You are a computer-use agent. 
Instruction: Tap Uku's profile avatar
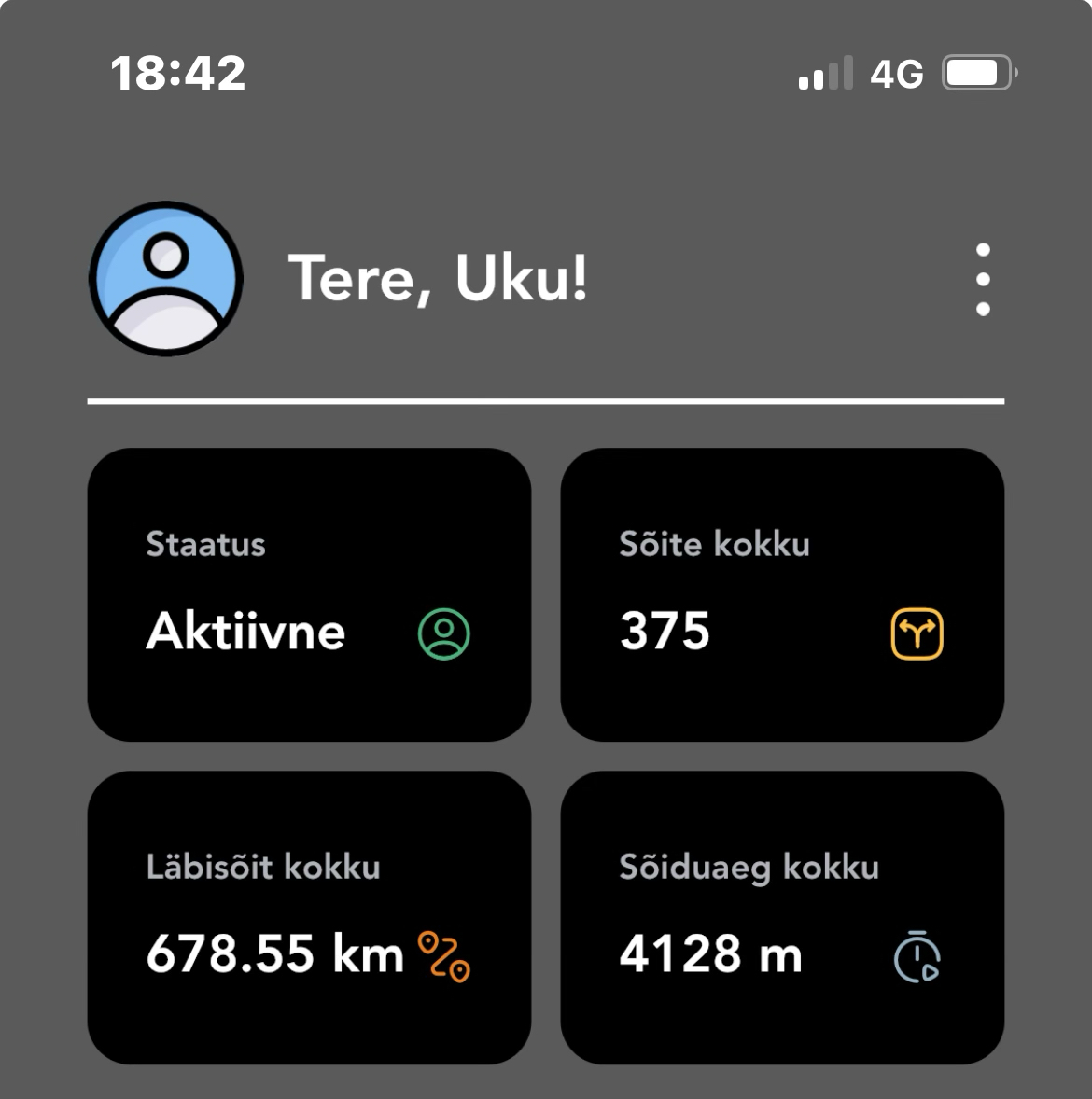tap(166, 278)
